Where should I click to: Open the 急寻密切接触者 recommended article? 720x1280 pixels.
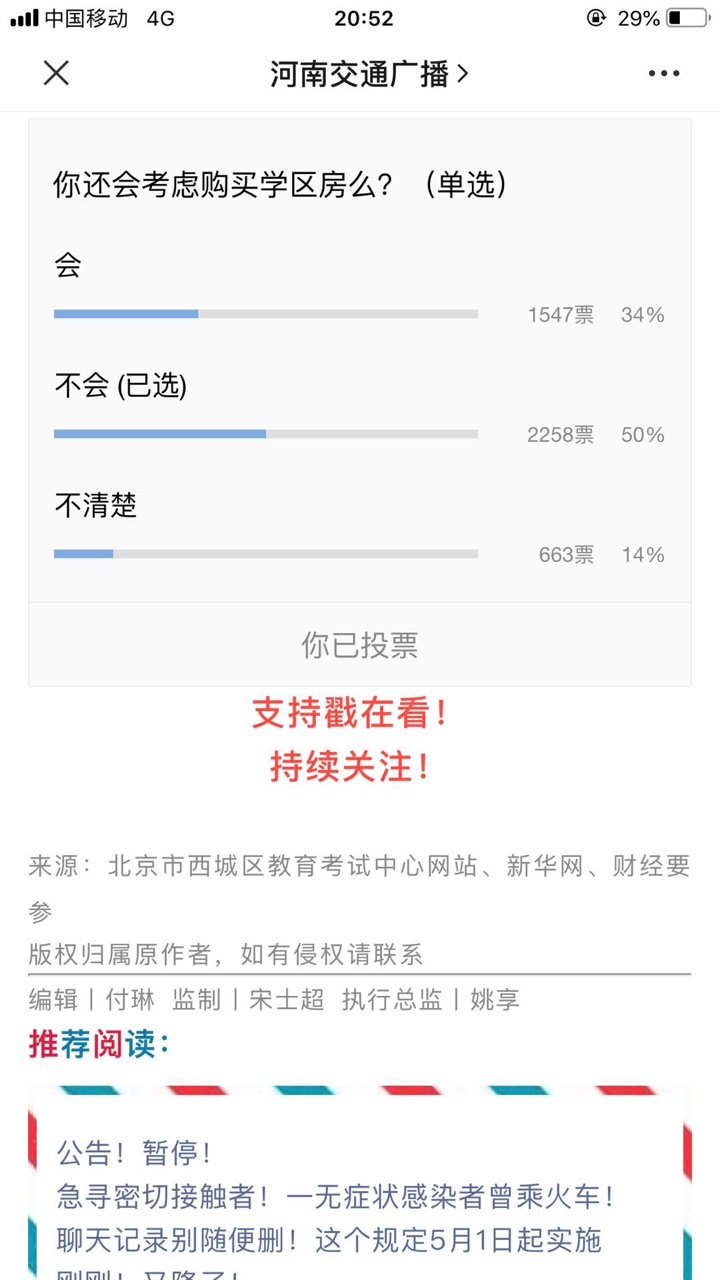tap(336, 1196)
